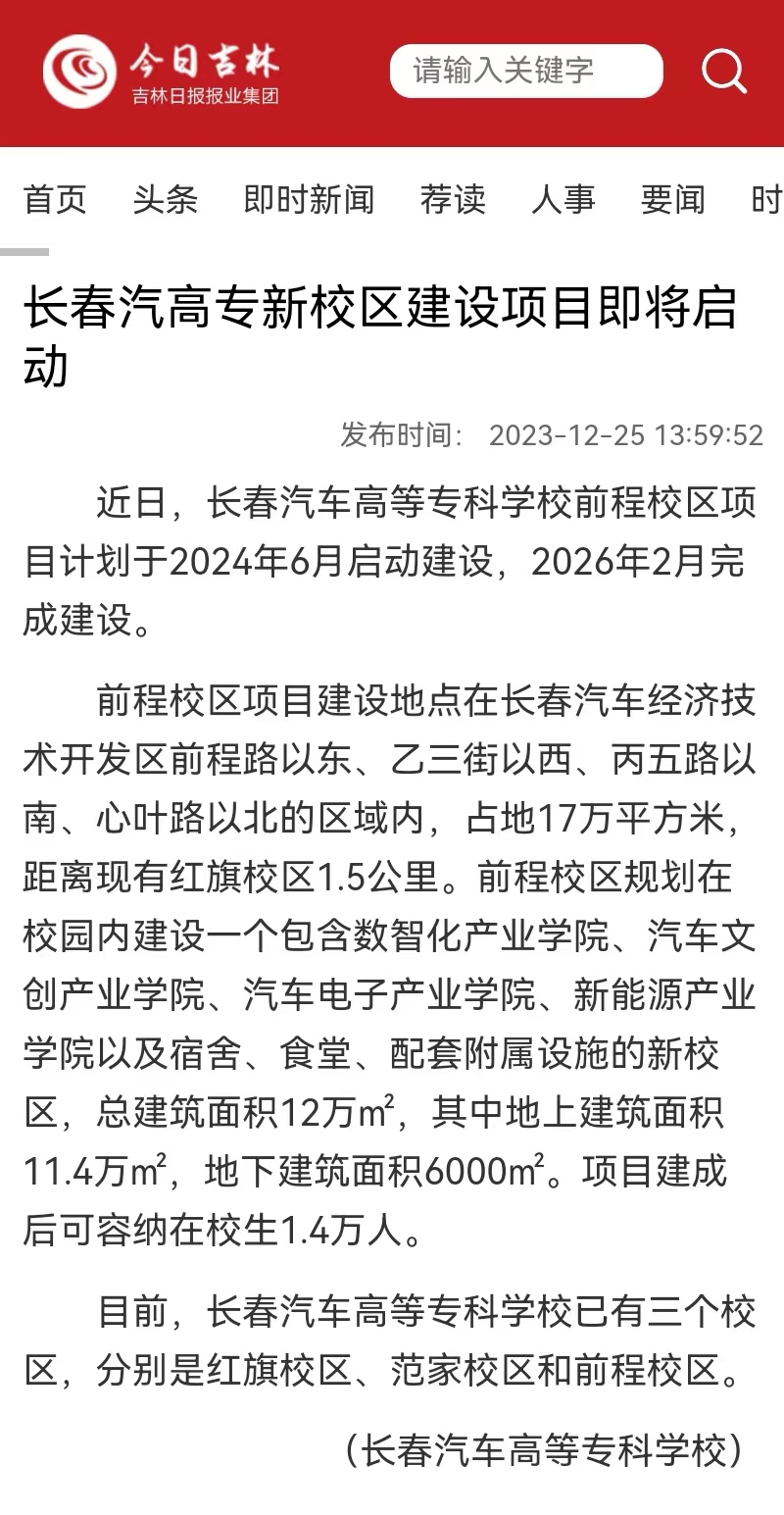Open the 头条 tab
Screen dimensions: 784x1515
(165, 199)
